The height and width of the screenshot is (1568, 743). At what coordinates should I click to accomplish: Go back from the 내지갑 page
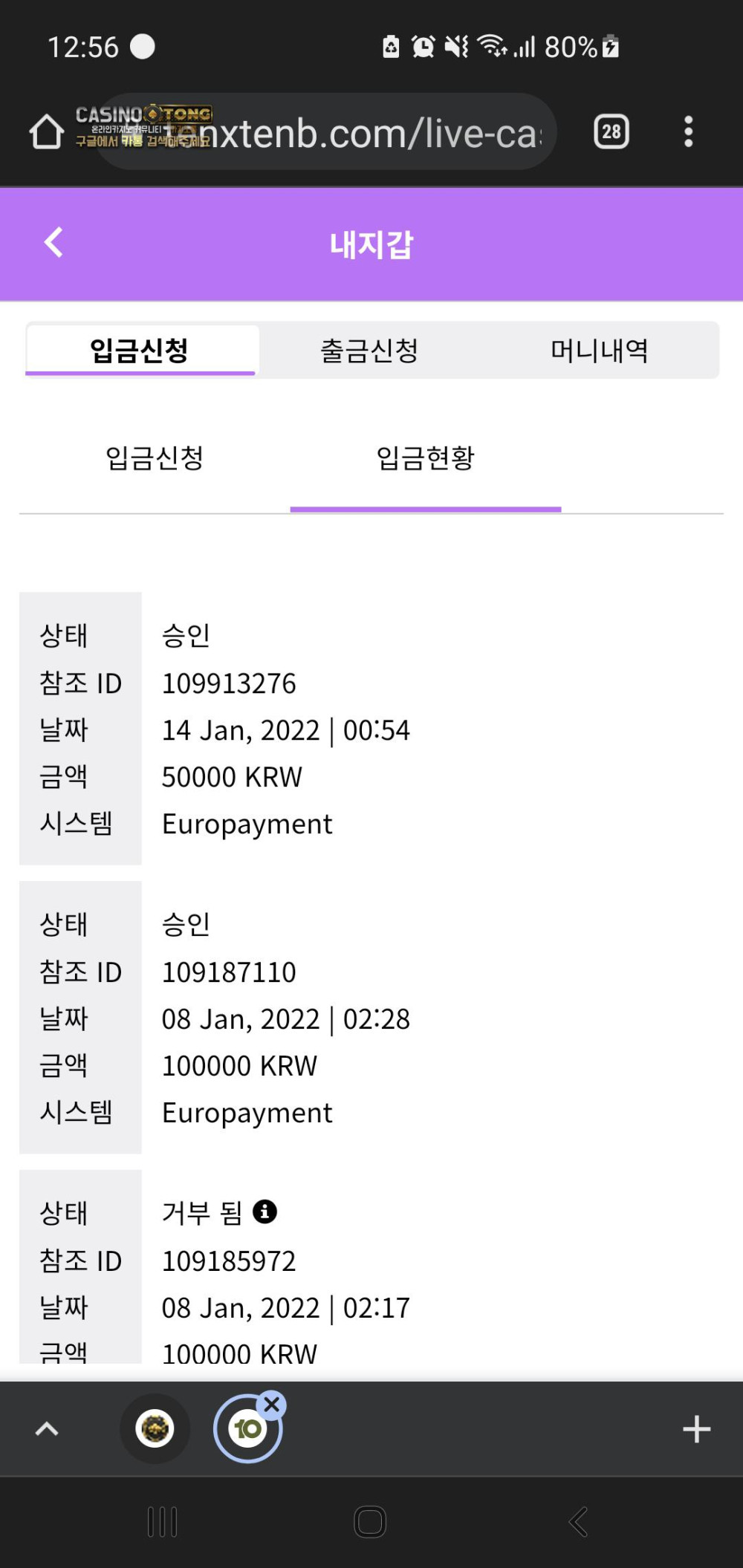(x=53, y=243)
